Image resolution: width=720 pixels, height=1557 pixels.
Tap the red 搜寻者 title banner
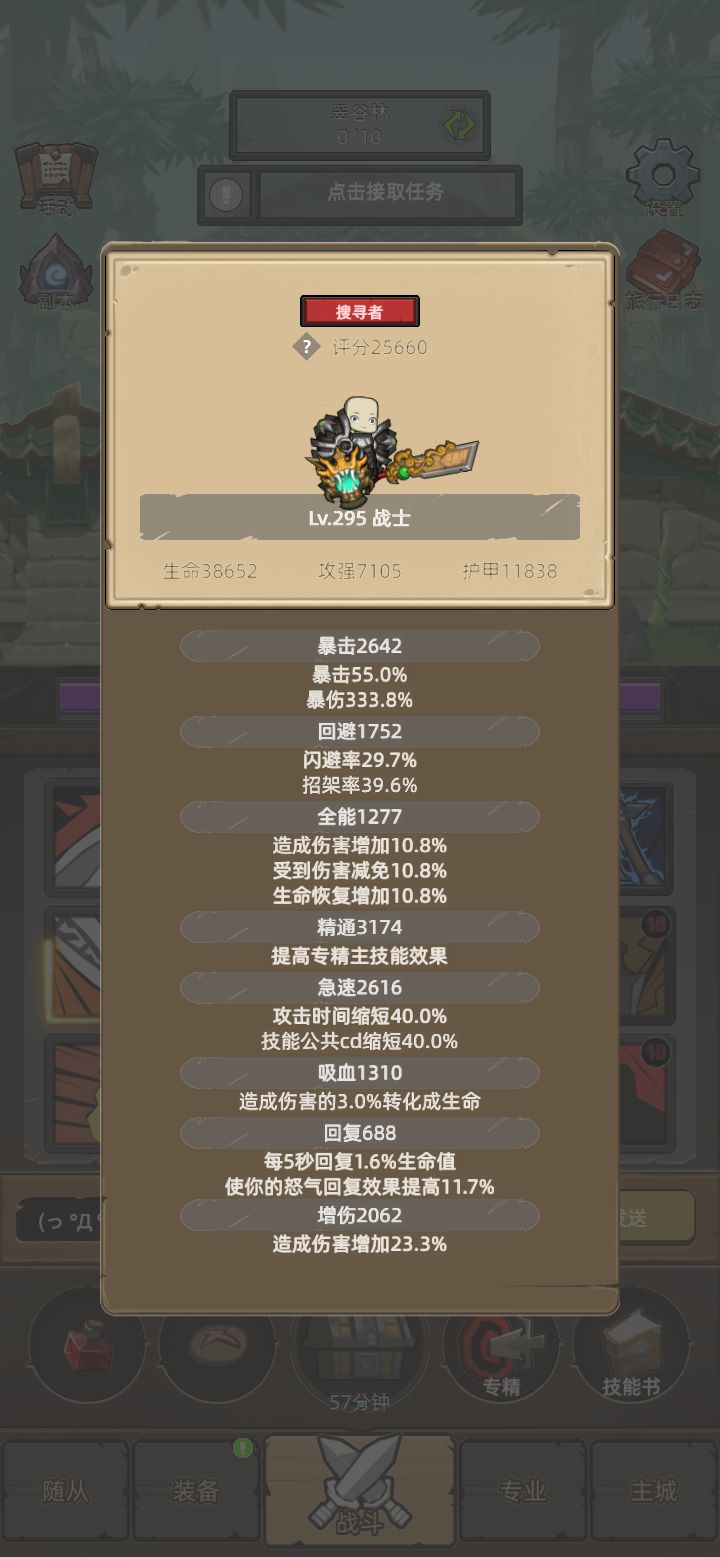(360, 311)
